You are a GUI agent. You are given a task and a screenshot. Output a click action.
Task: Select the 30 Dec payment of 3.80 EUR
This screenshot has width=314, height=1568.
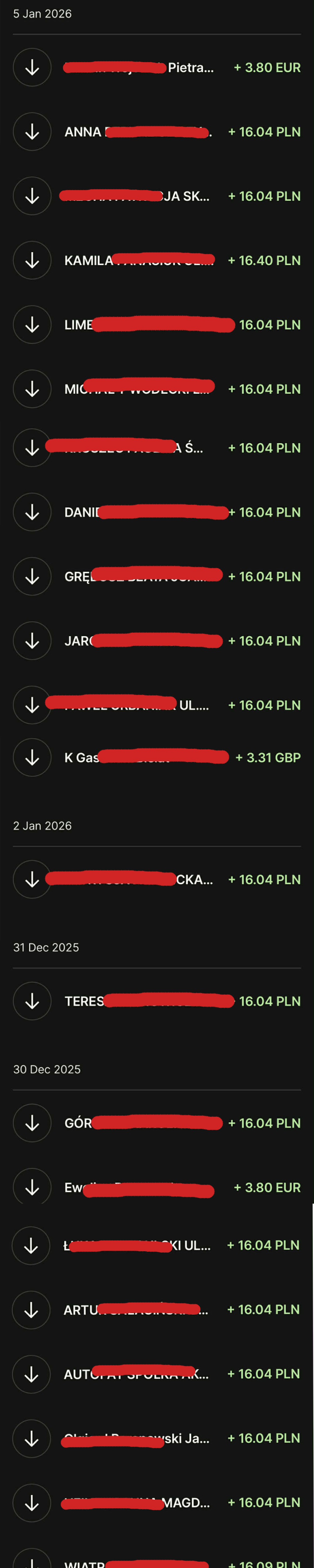click(x=157, y=1188)
